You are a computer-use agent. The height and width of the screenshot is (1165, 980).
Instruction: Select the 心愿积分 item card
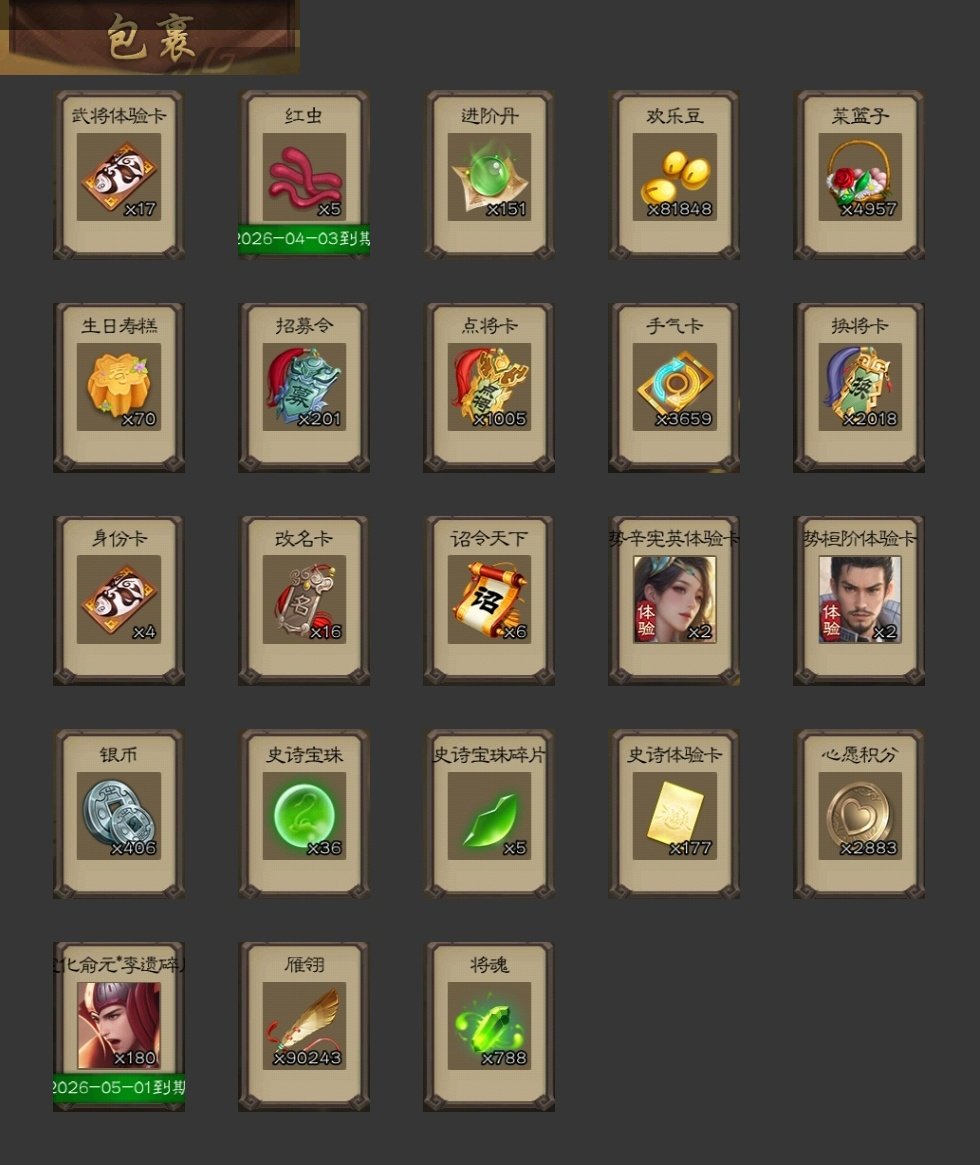(x=859, y=815)
